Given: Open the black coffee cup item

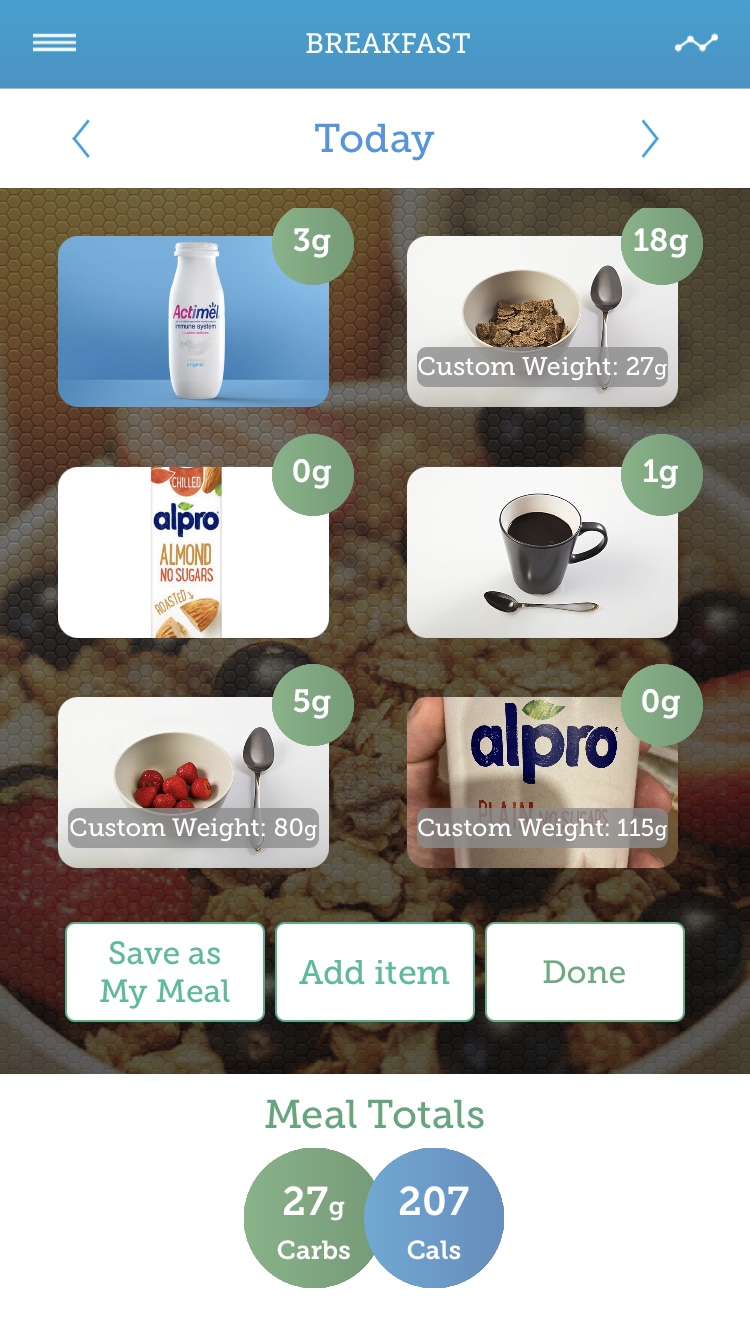Looking at the screenshot, I should coord(542,552).
